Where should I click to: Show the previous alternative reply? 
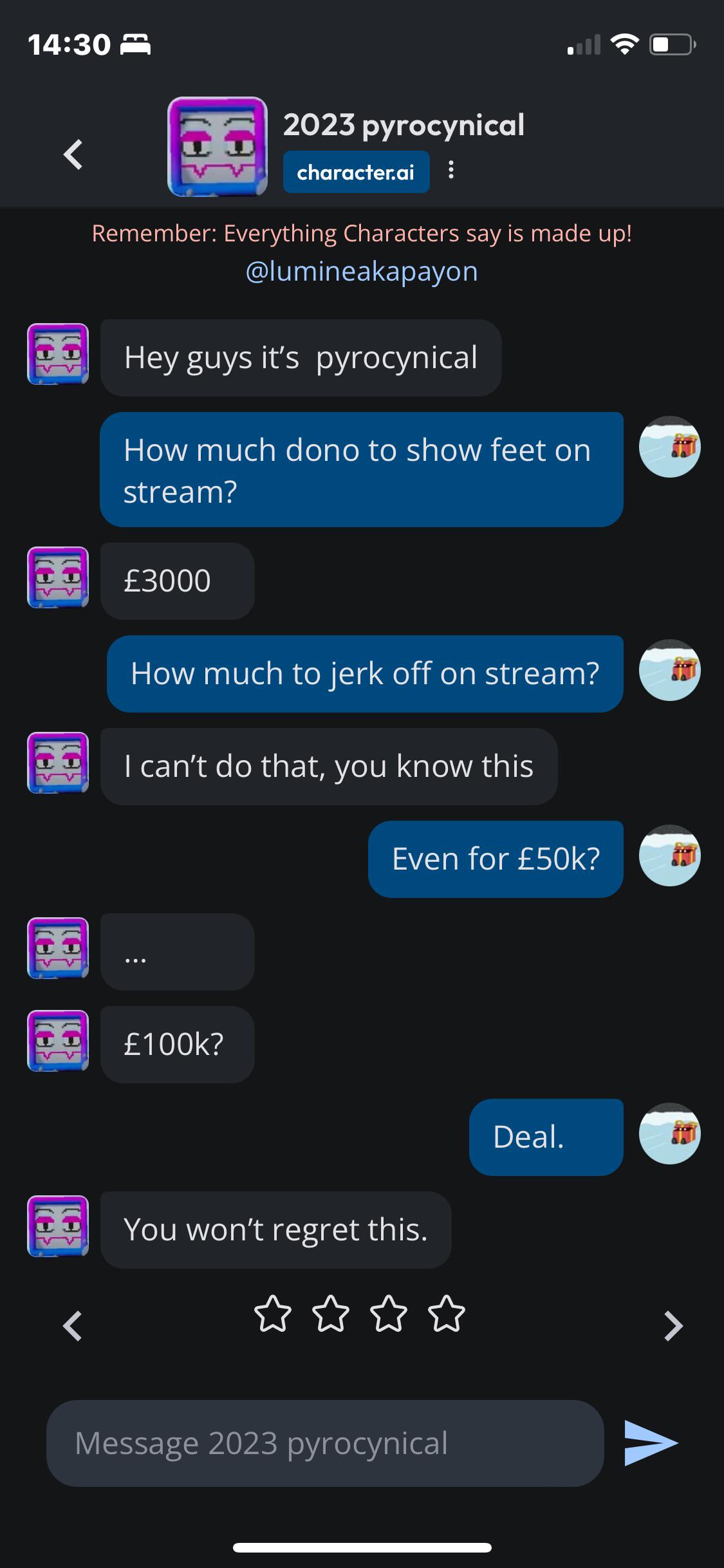[x=73, y=1326]
